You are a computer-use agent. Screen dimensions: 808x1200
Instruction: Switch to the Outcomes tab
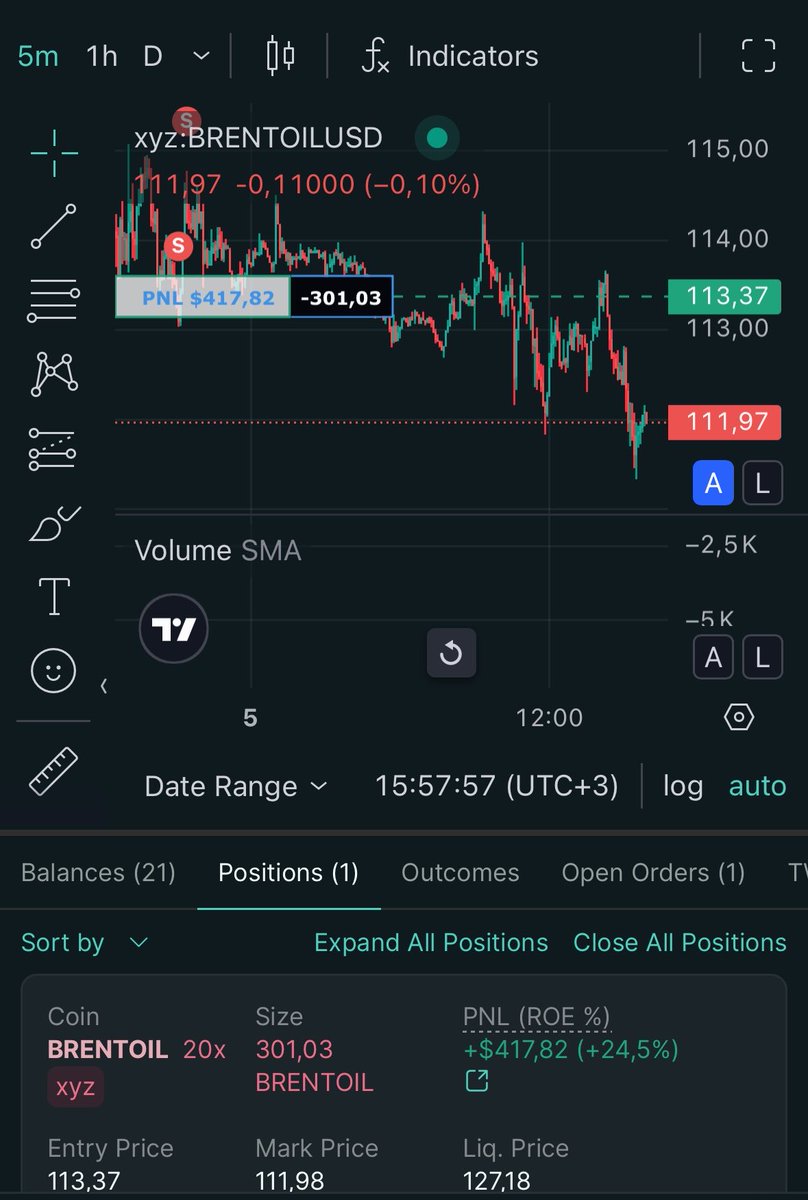460,872
